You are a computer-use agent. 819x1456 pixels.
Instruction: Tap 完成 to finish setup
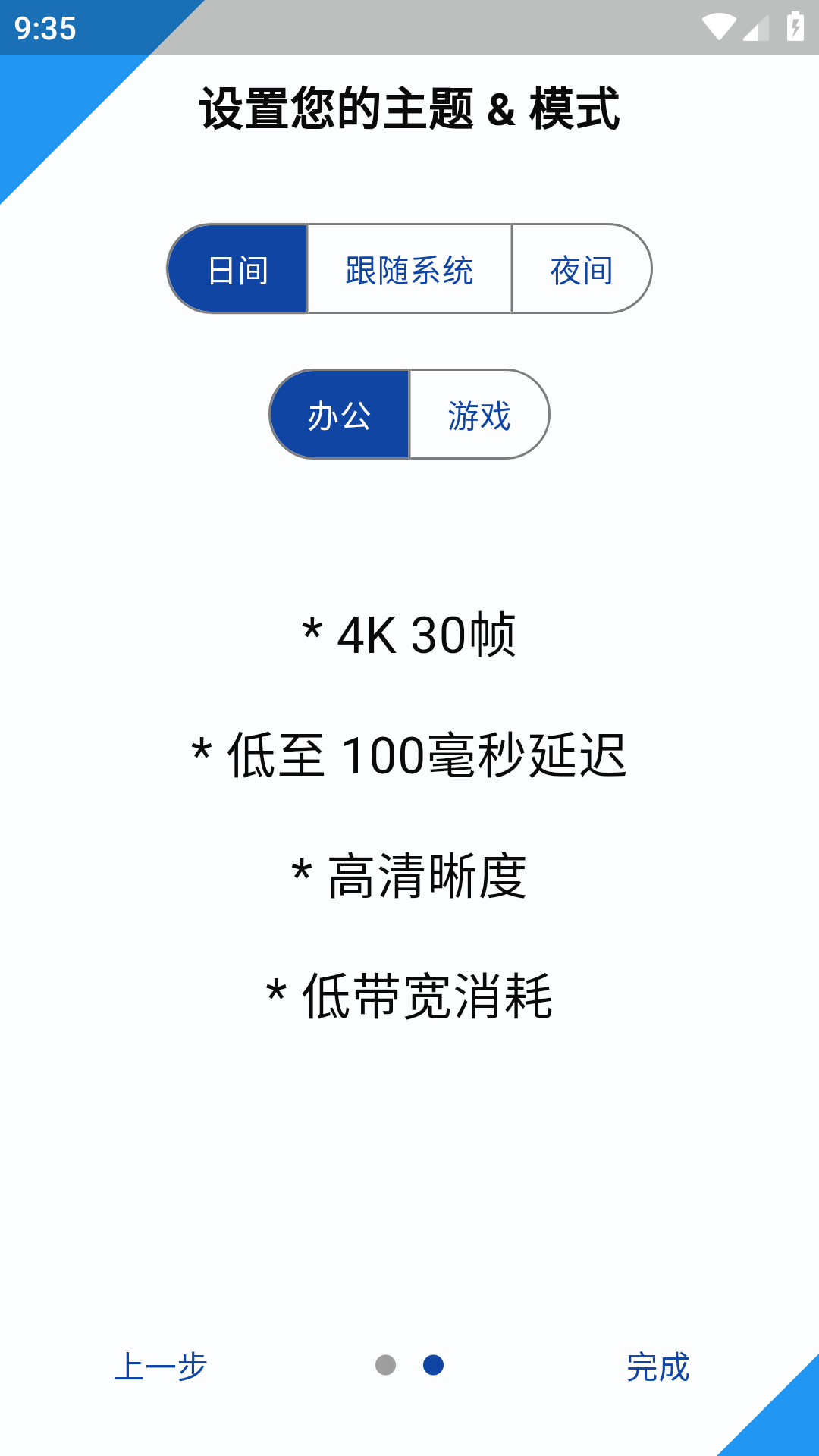pos(657,1367)
